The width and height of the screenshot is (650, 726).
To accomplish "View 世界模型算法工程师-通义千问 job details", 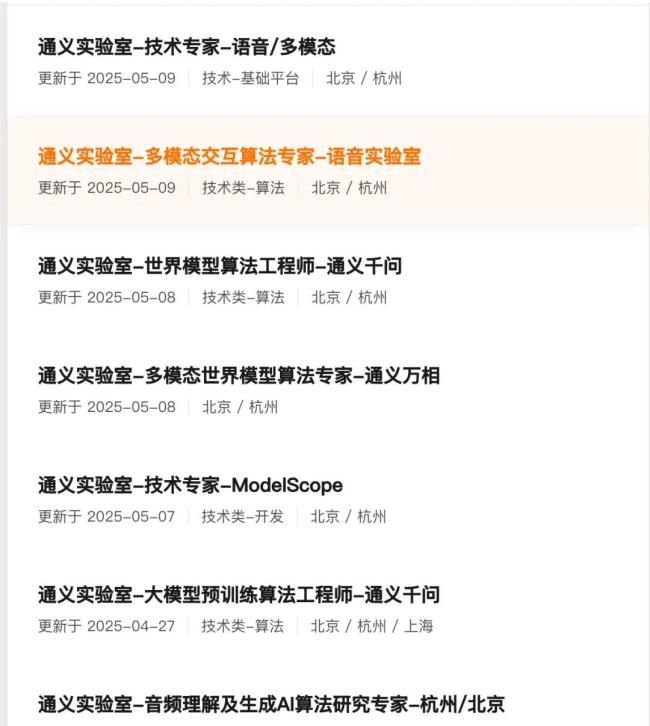I will pos(220,266).
